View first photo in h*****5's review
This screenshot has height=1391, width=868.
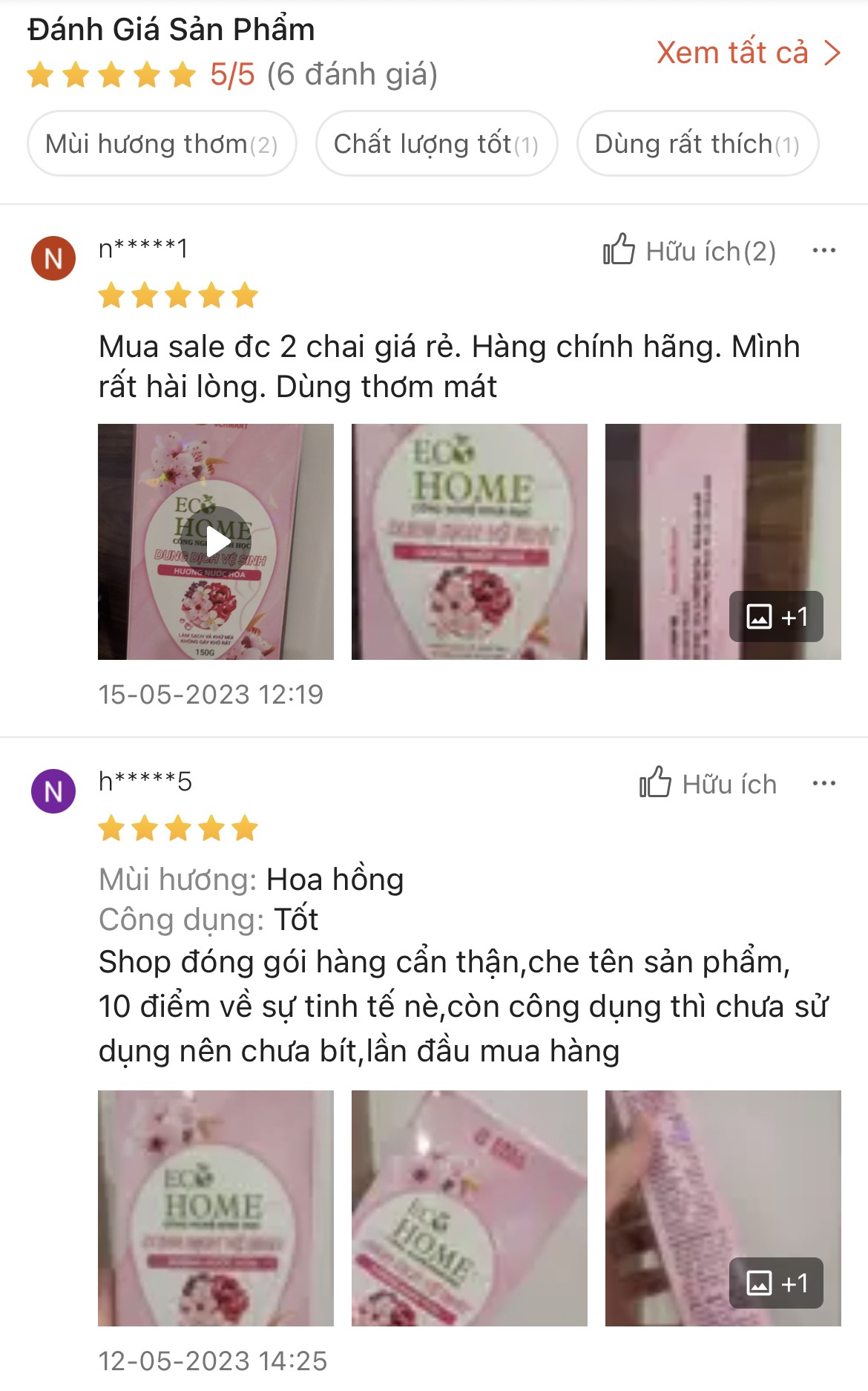coord(216,1208)
